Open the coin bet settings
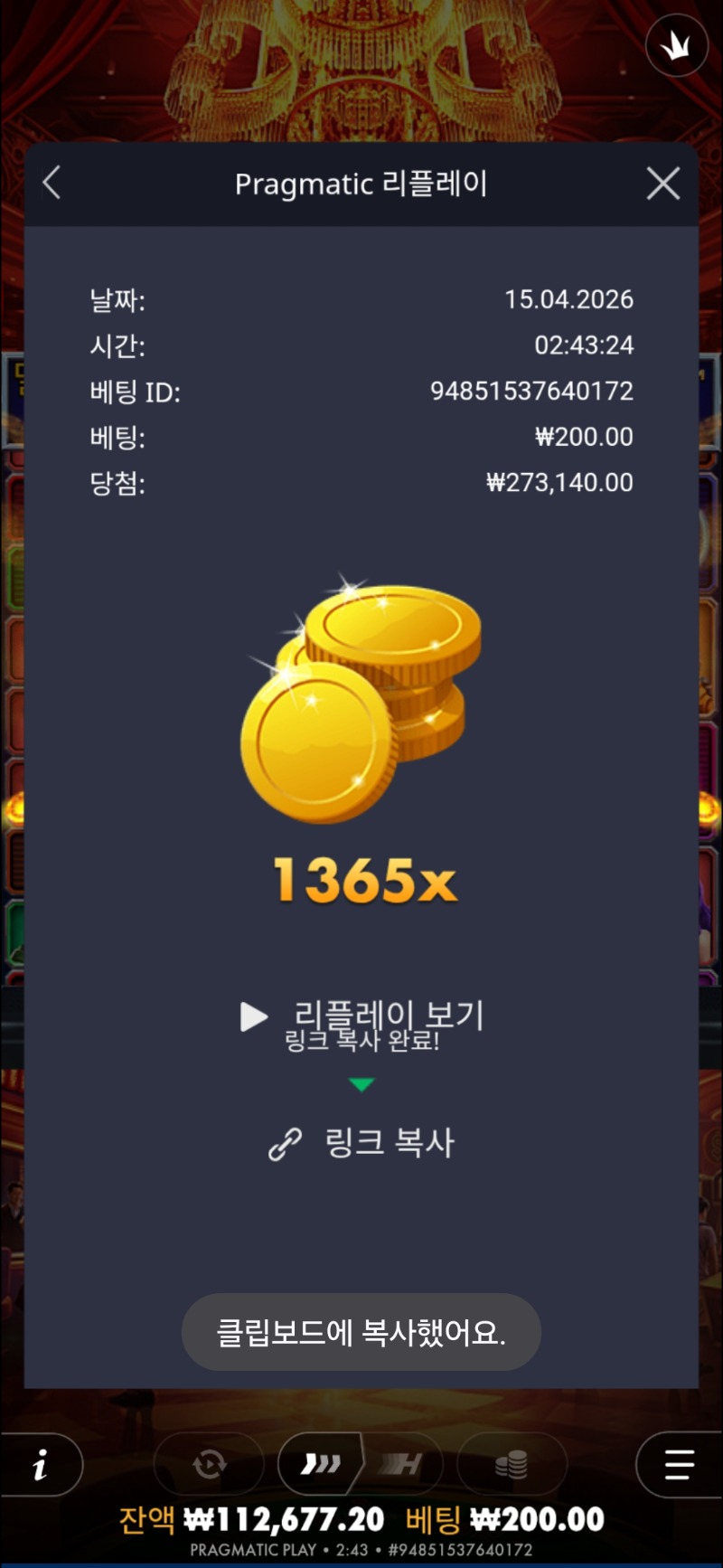This screenshot has width=723, height=1568. 512,1464
